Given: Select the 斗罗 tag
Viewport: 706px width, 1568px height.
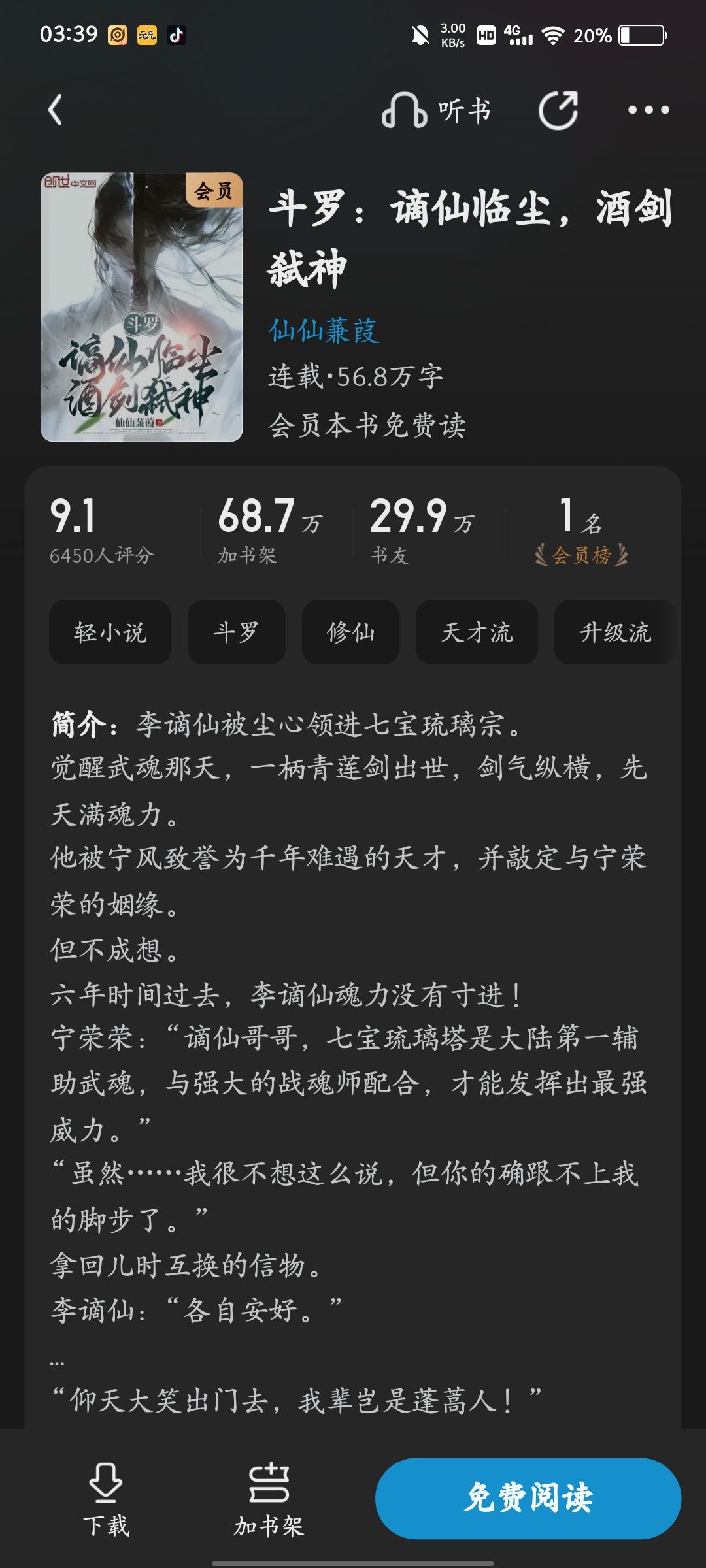Looking at the screenshot, I should [x=236, y=632].
